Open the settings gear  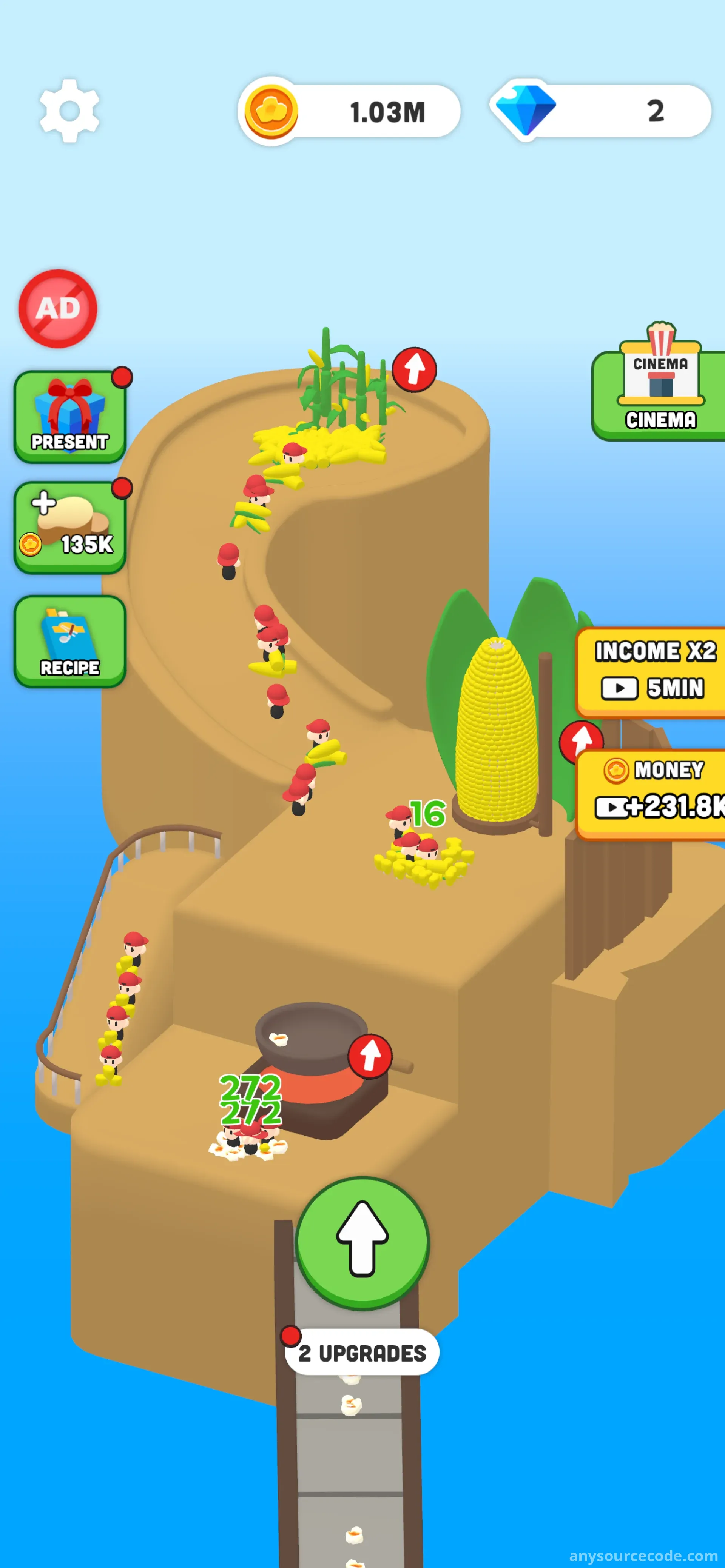coord(69,111)
